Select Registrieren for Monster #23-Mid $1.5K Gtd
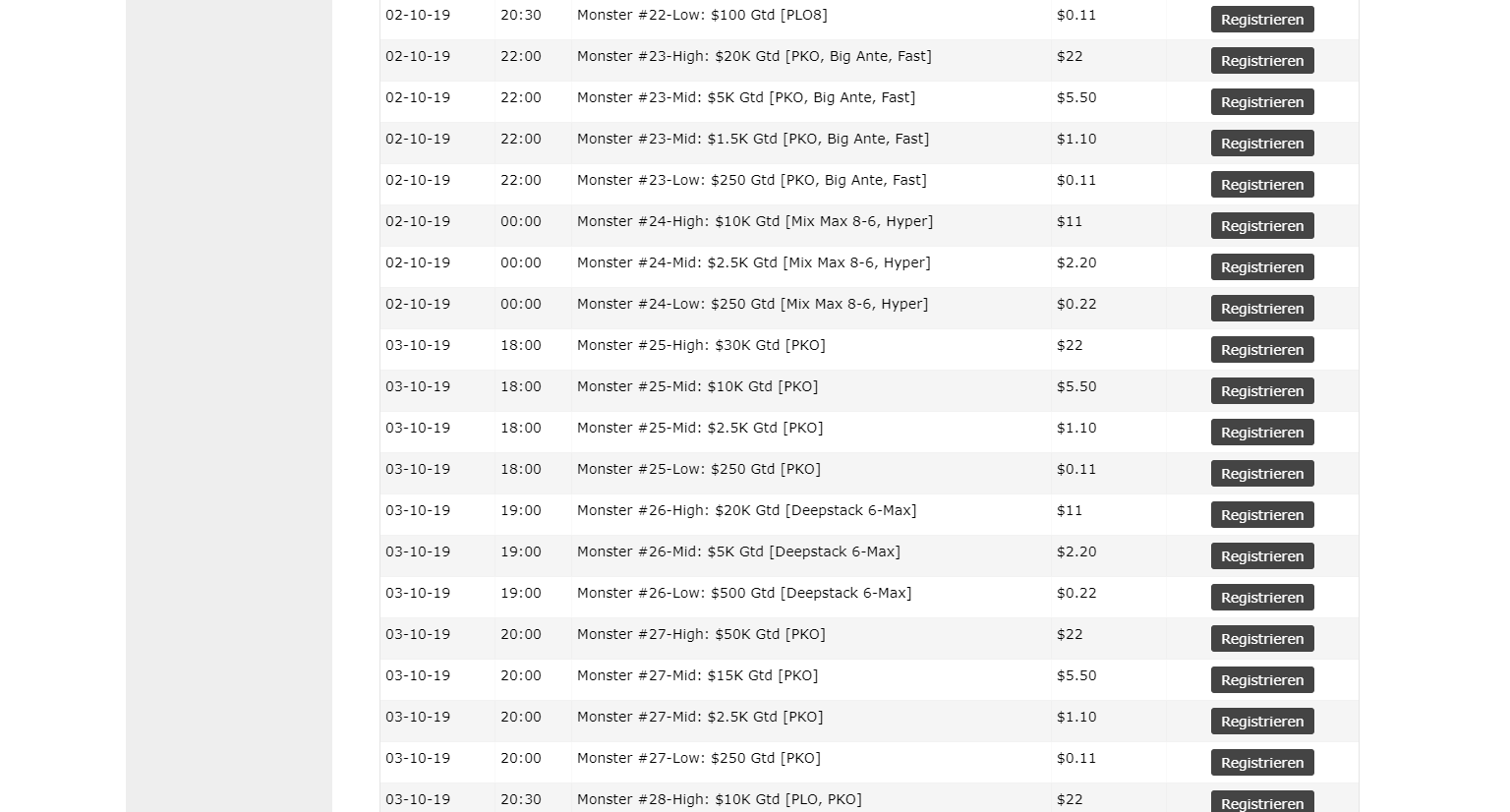The width and height of the screenshot is (1510, 812). click(x=1262, y=144)
